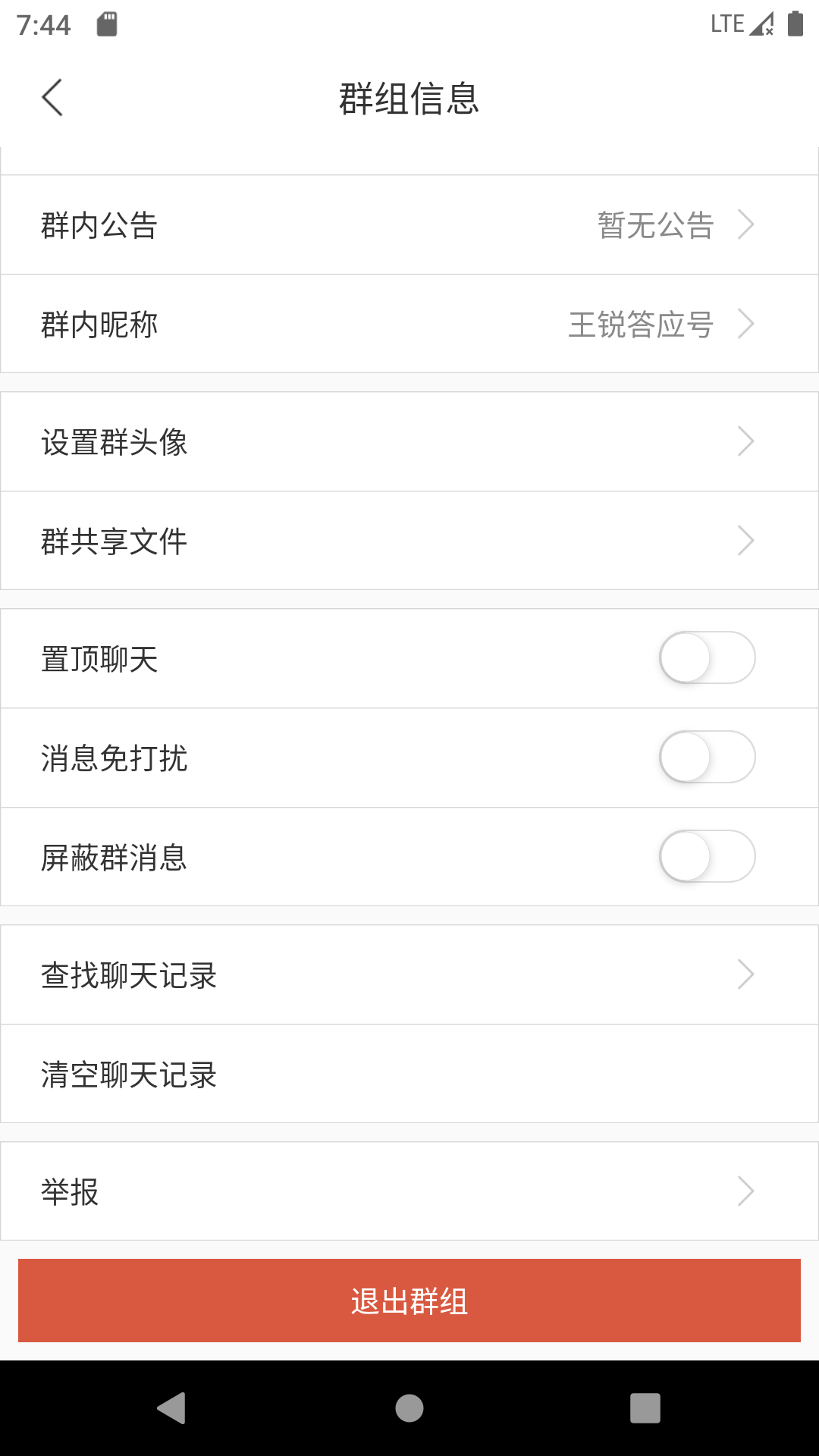Open the 举报 report option
Screen dimensions: 819x1456
(409, 1191)
